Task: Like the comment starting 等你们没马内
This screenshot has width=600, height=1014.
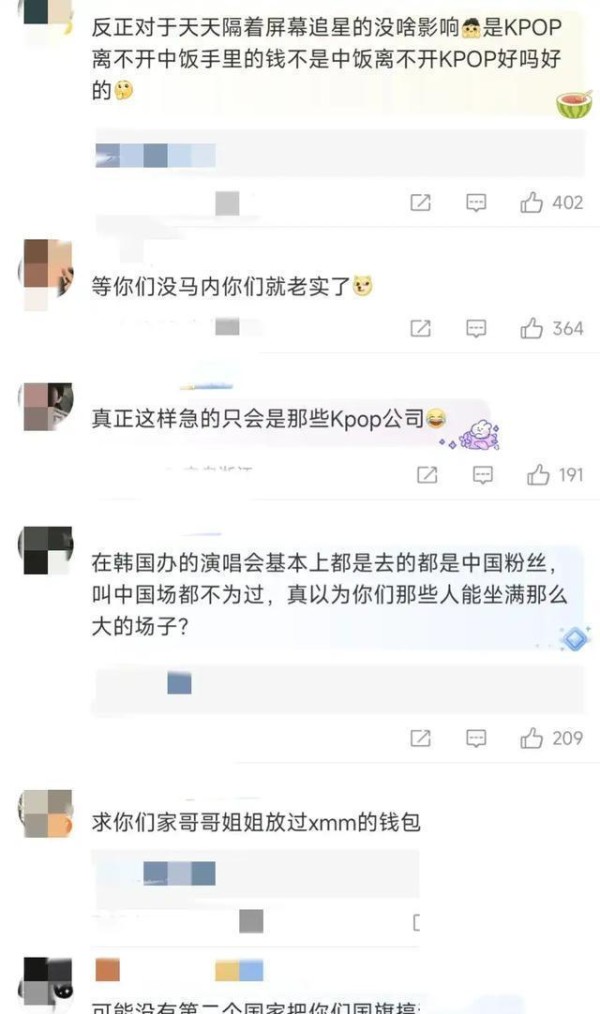Action: pyautogui.click(x=531, y=328)
